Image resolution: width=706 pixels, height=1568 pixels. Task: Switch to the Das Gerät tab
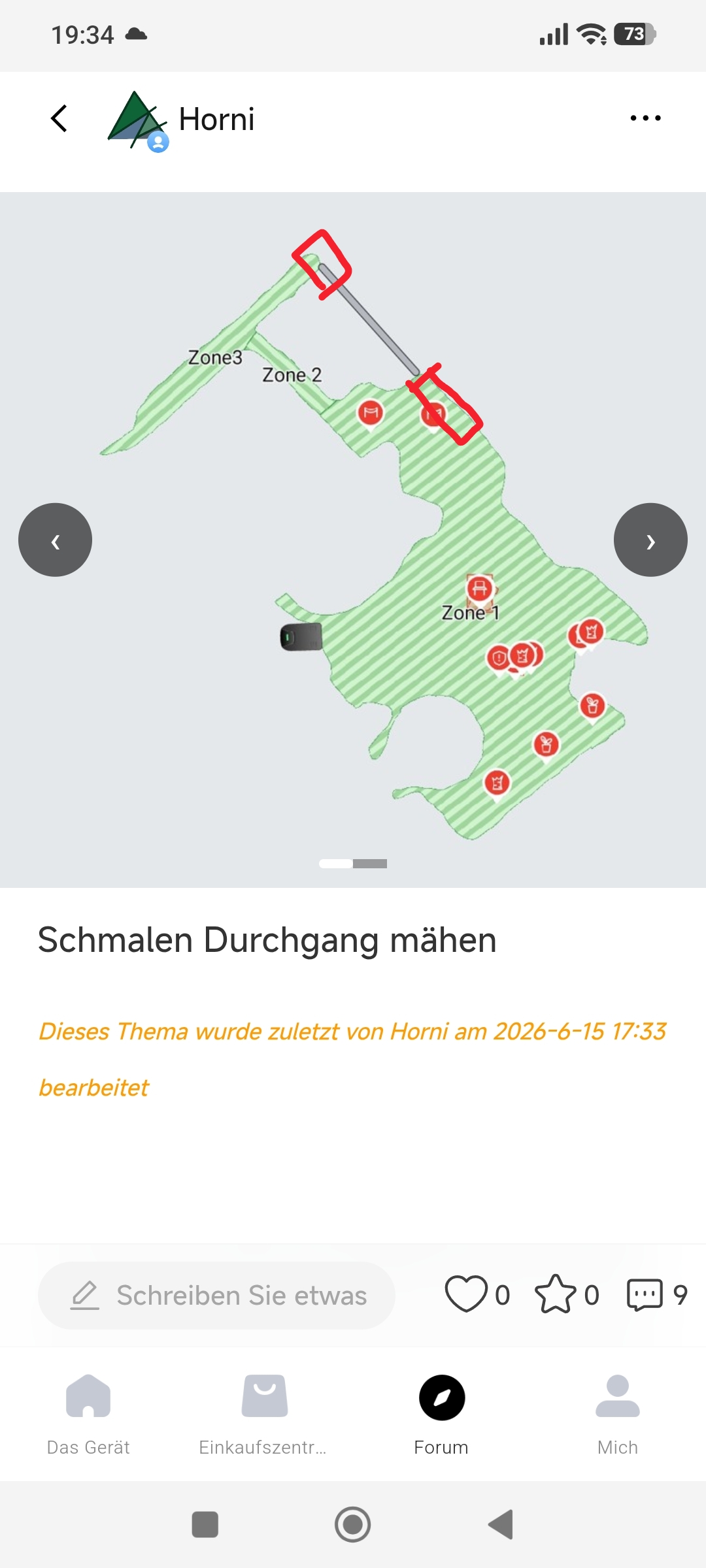[88, 1414]
